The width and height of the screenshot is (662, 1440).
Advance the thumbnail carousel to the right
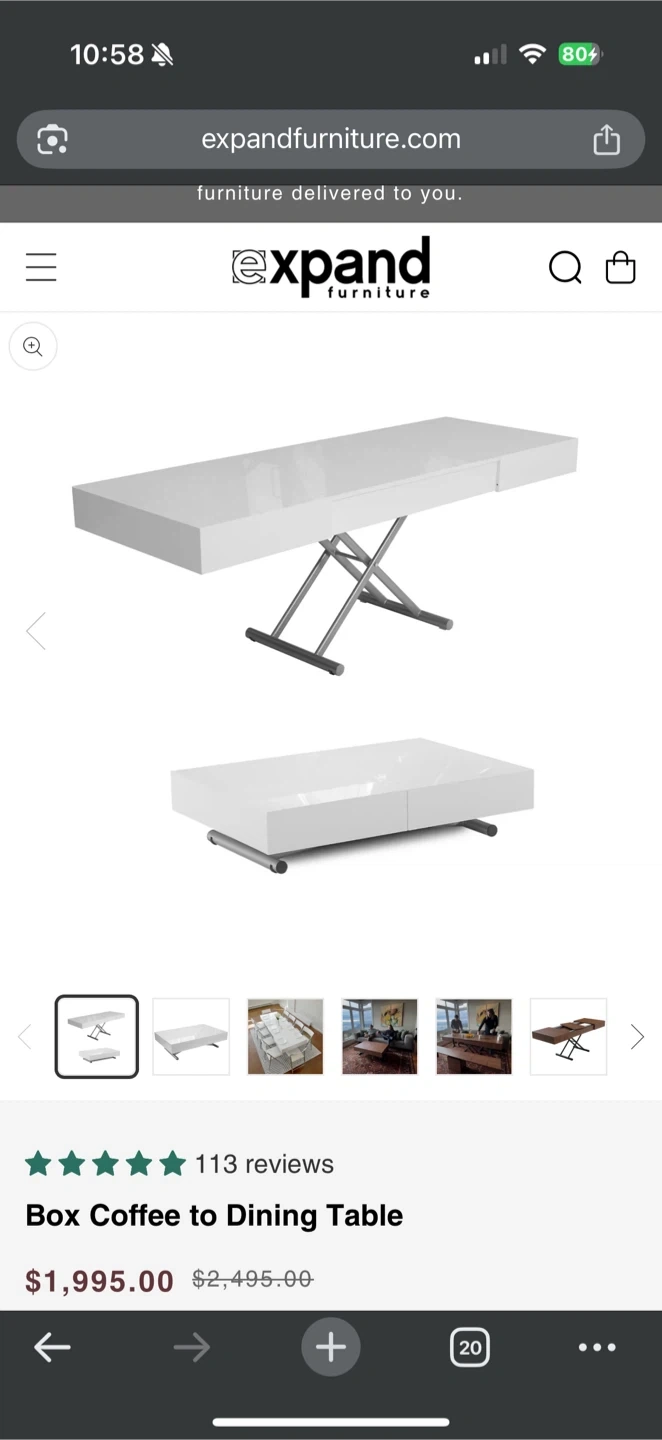(637, 1037)
